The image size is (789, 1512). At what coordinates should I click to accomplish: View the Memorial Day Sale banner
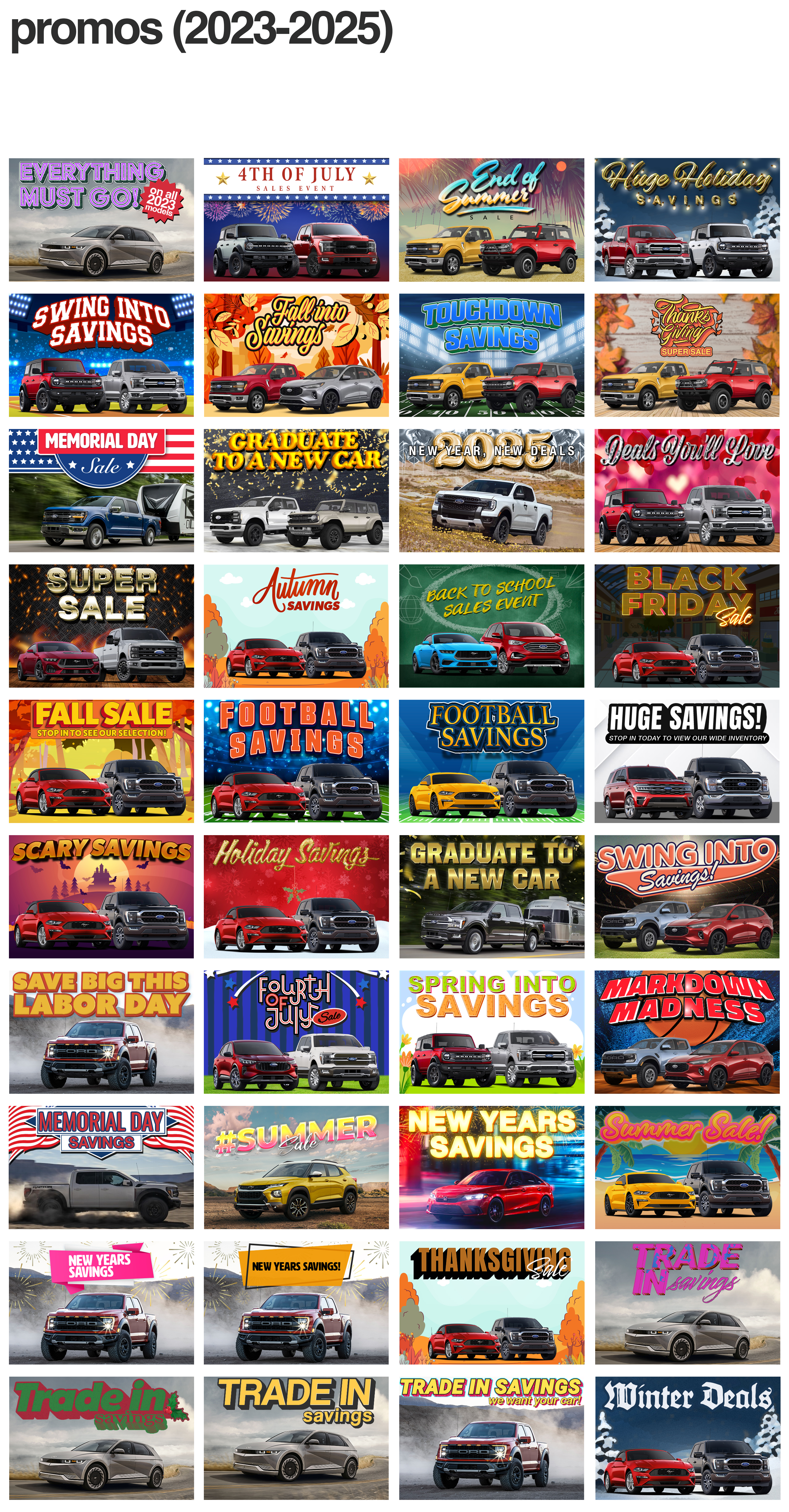(101, 490)
